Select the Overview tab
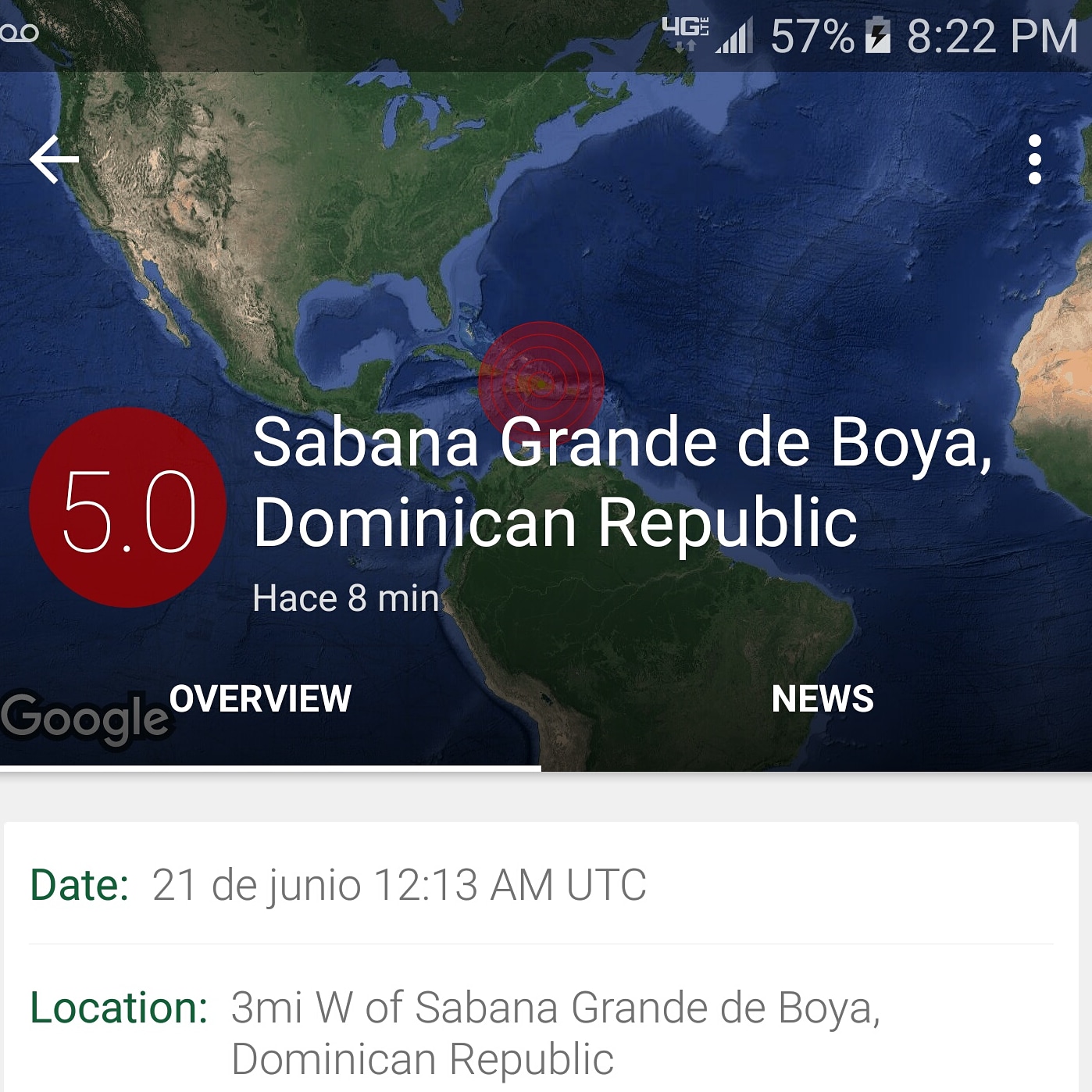 261,699
